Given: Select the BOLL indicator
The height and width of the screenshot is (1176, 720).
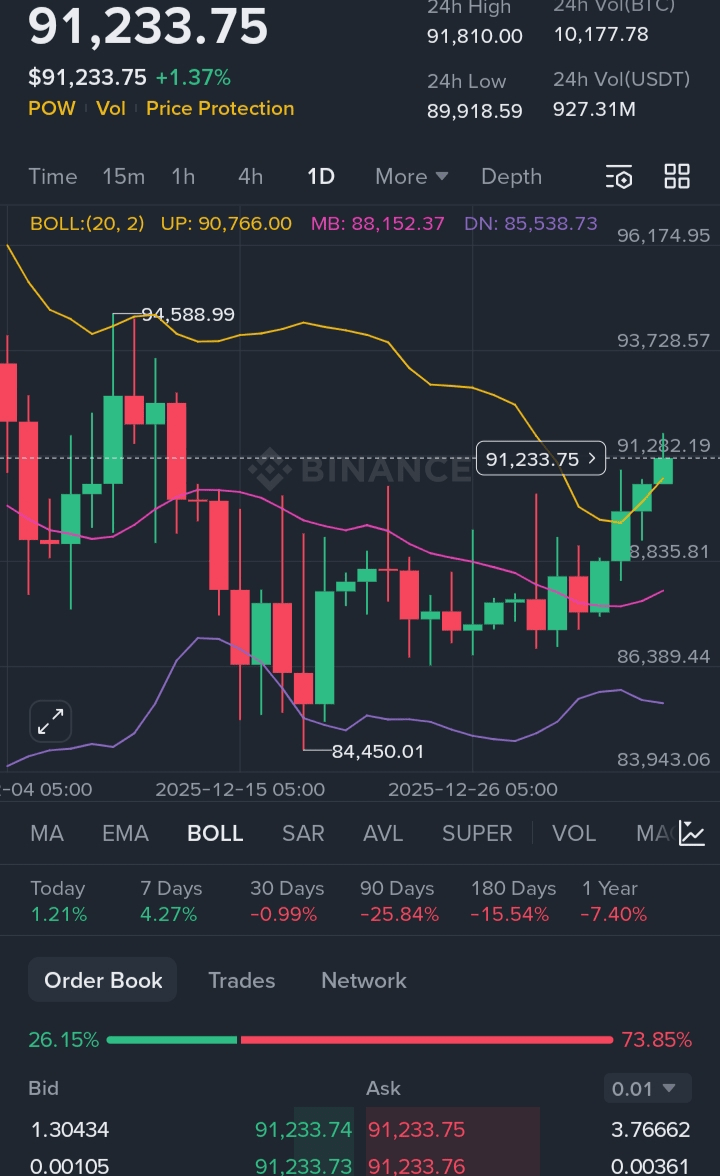Looking at the screenshot, I should pos(215,833).
